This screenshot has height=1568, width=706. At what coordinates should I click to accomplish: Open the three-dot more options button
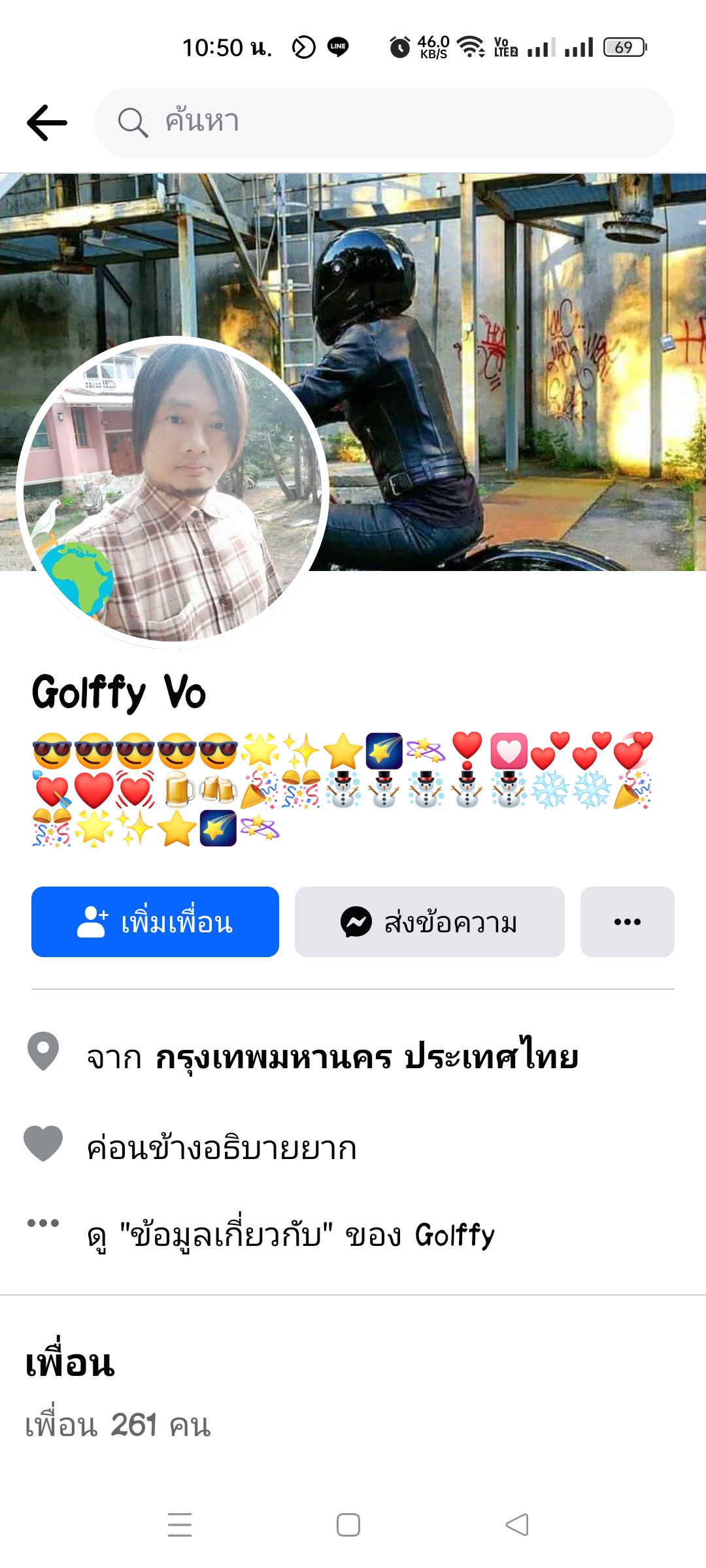pyautogui.click(x=627, y=922)
